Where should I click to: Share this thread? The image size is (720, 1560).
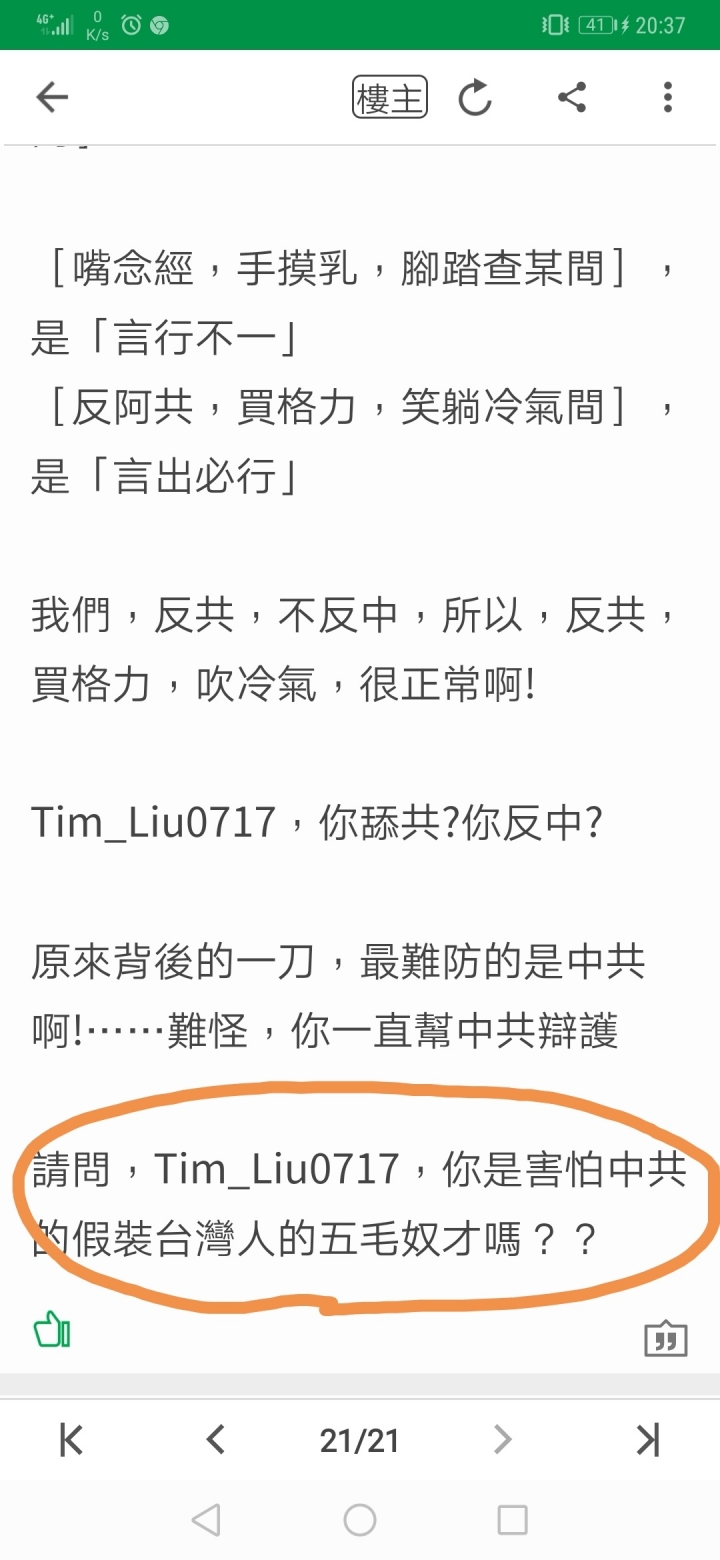click(x=571, y=97)
